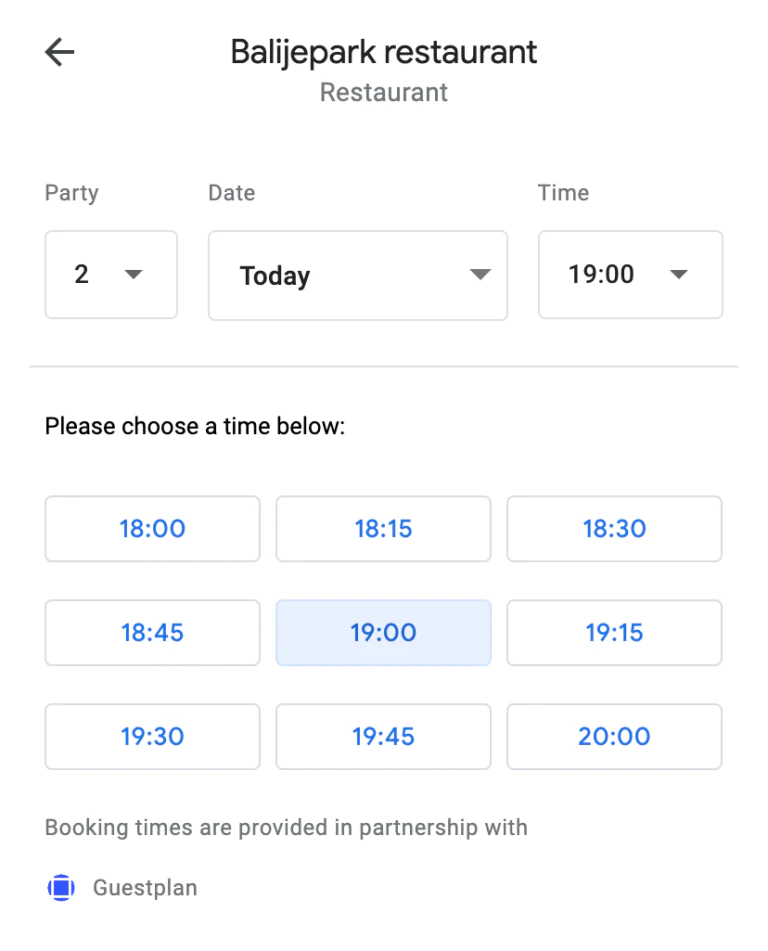Select the 18:15 booking time
This screenshot has width=768, height=951.
pyautogui.click(x=383, y=528)
